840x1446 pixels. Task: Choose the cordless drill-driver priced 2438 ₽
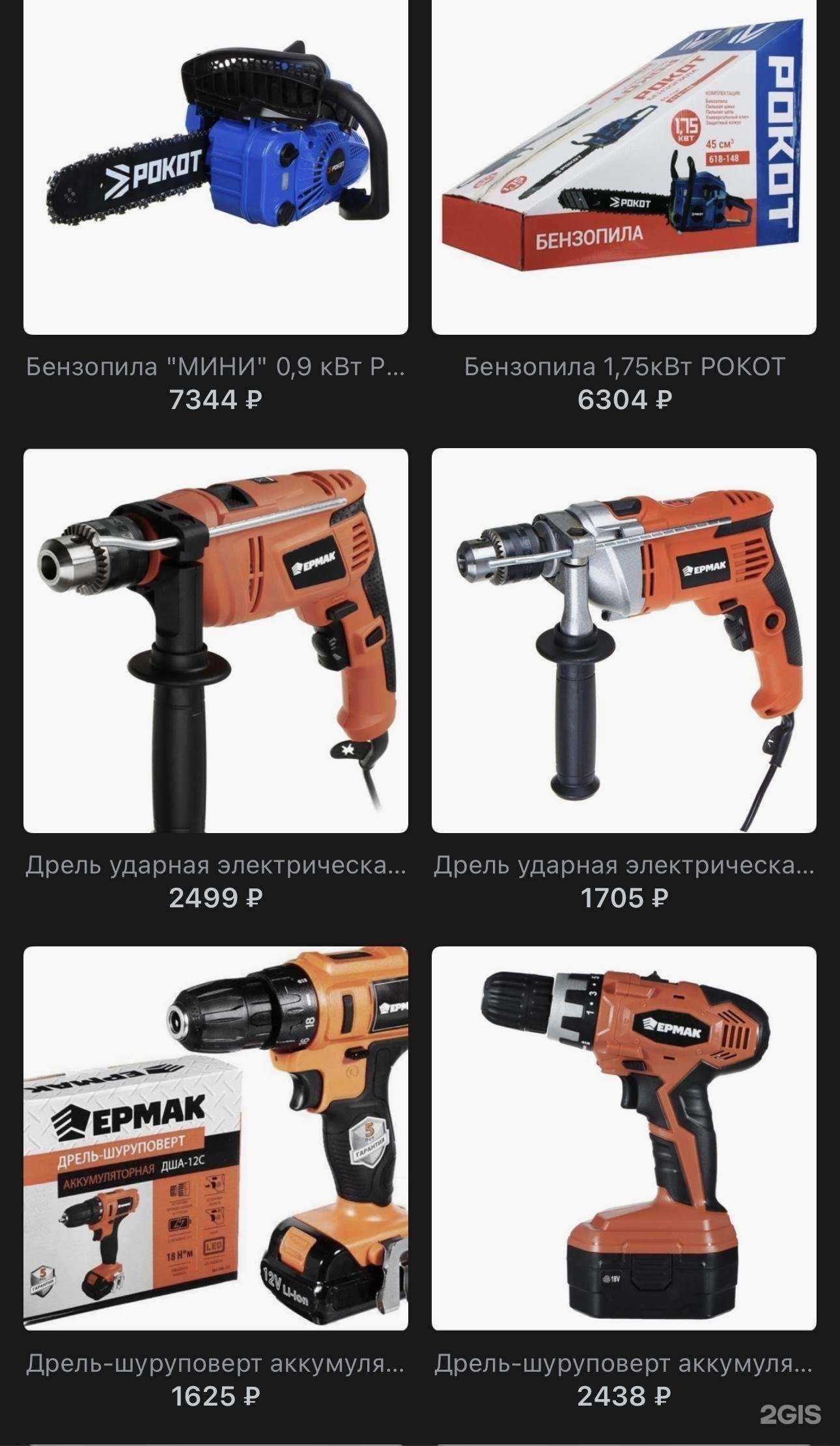[623, 1138]
